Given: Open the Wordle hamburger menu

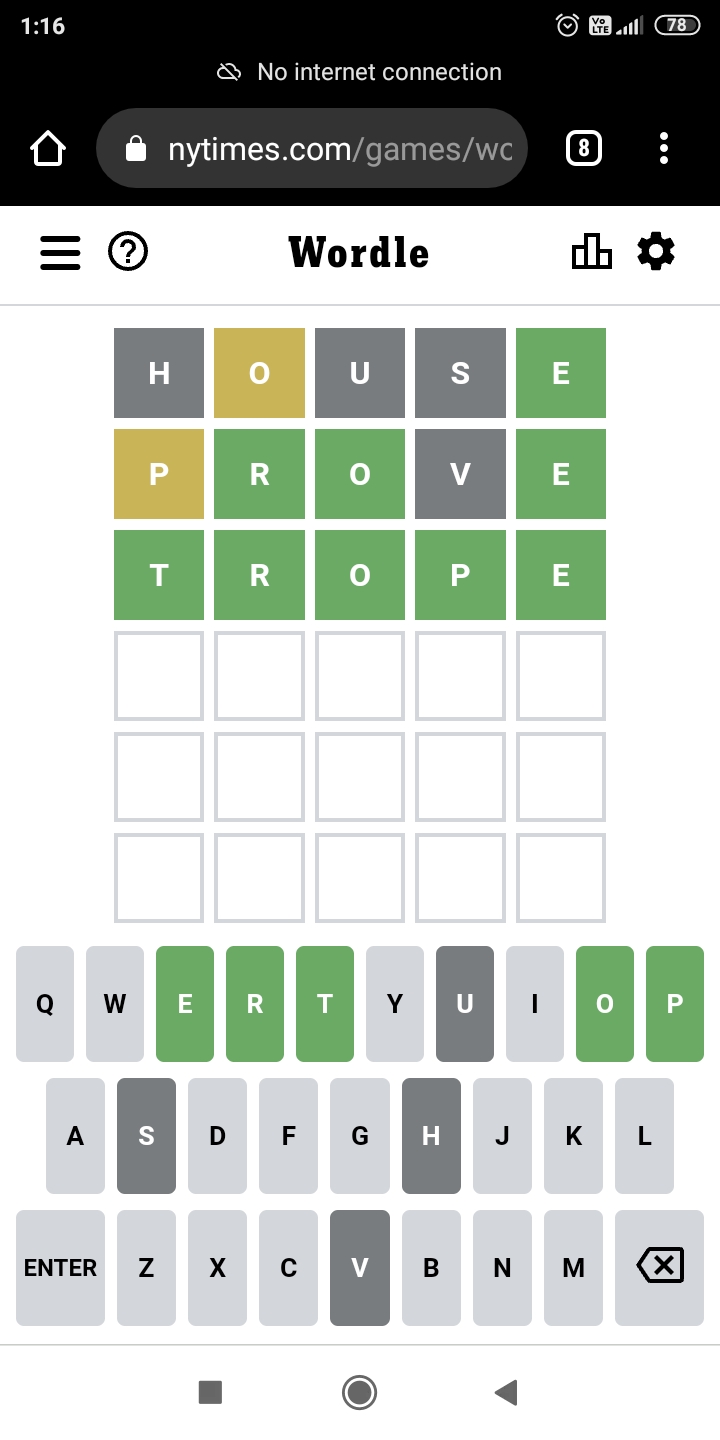Looking at the screenshot, I should (x=60, y=253).
